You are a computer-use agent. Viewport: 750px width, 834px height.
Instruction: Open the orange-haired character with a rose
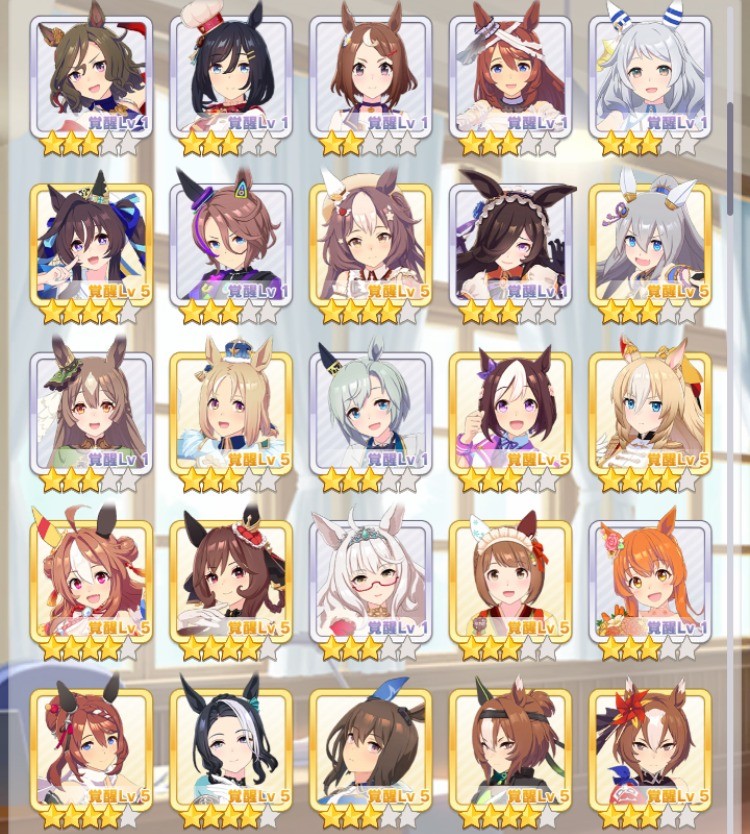point(650,578)
